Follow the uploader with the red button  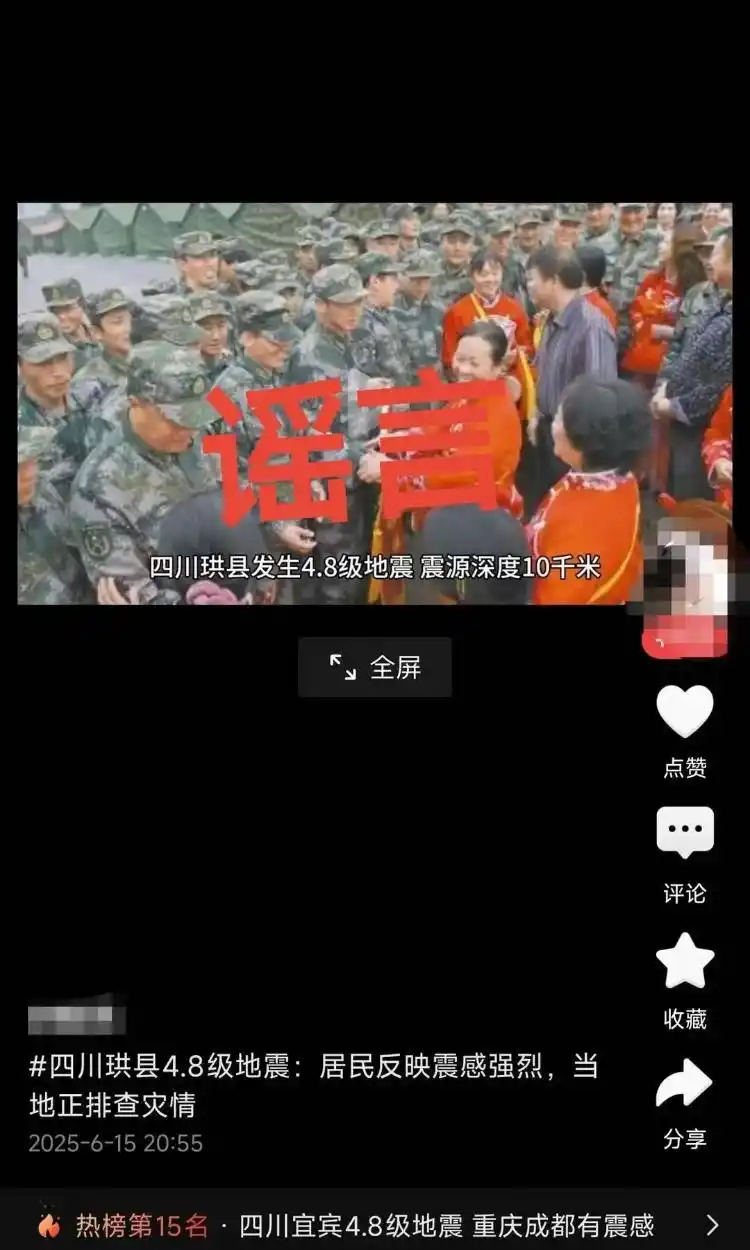(x=685, y=635)
